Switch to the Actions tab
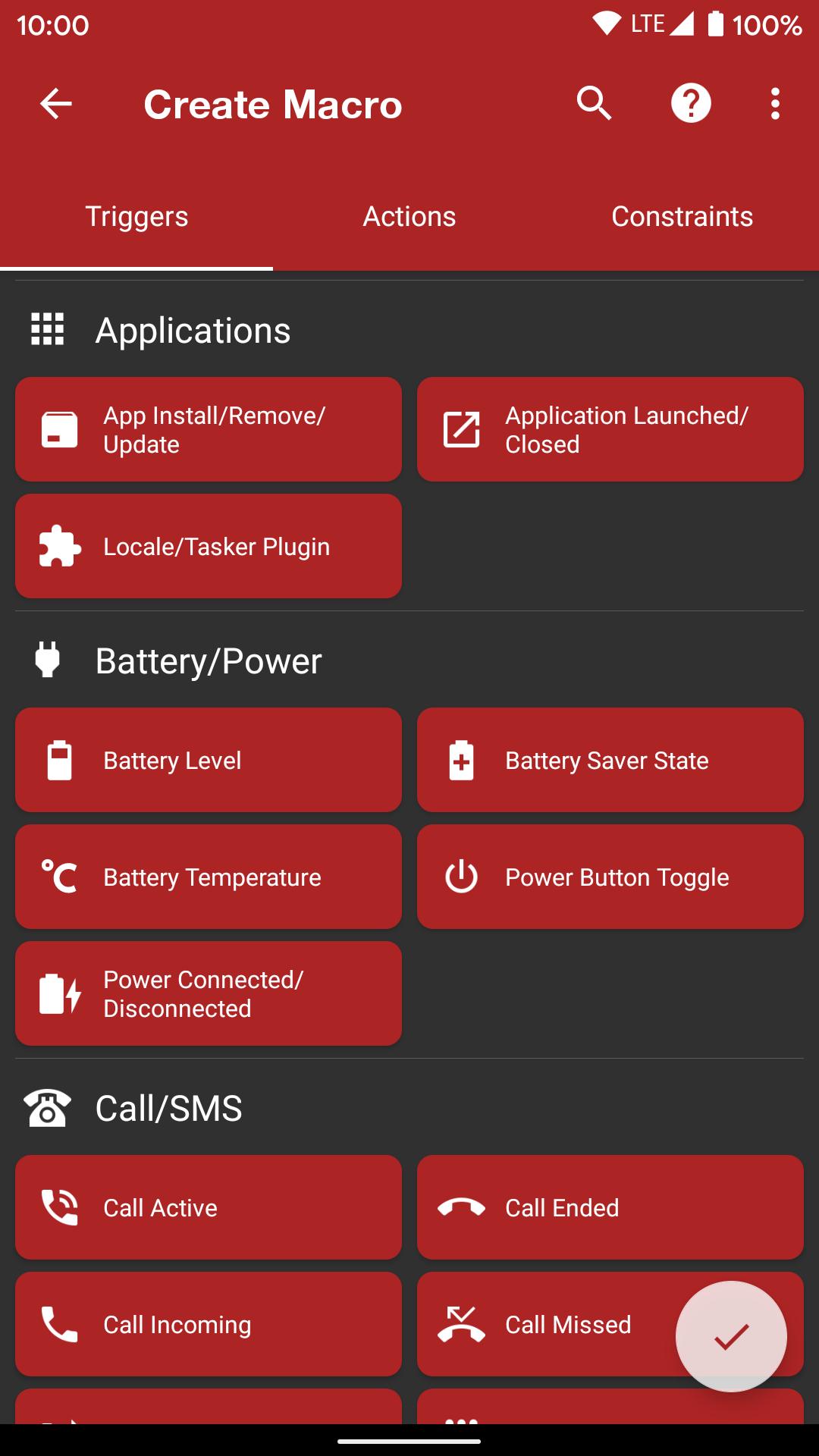This screenshot has height=1456, width=819. pos(409,217)
